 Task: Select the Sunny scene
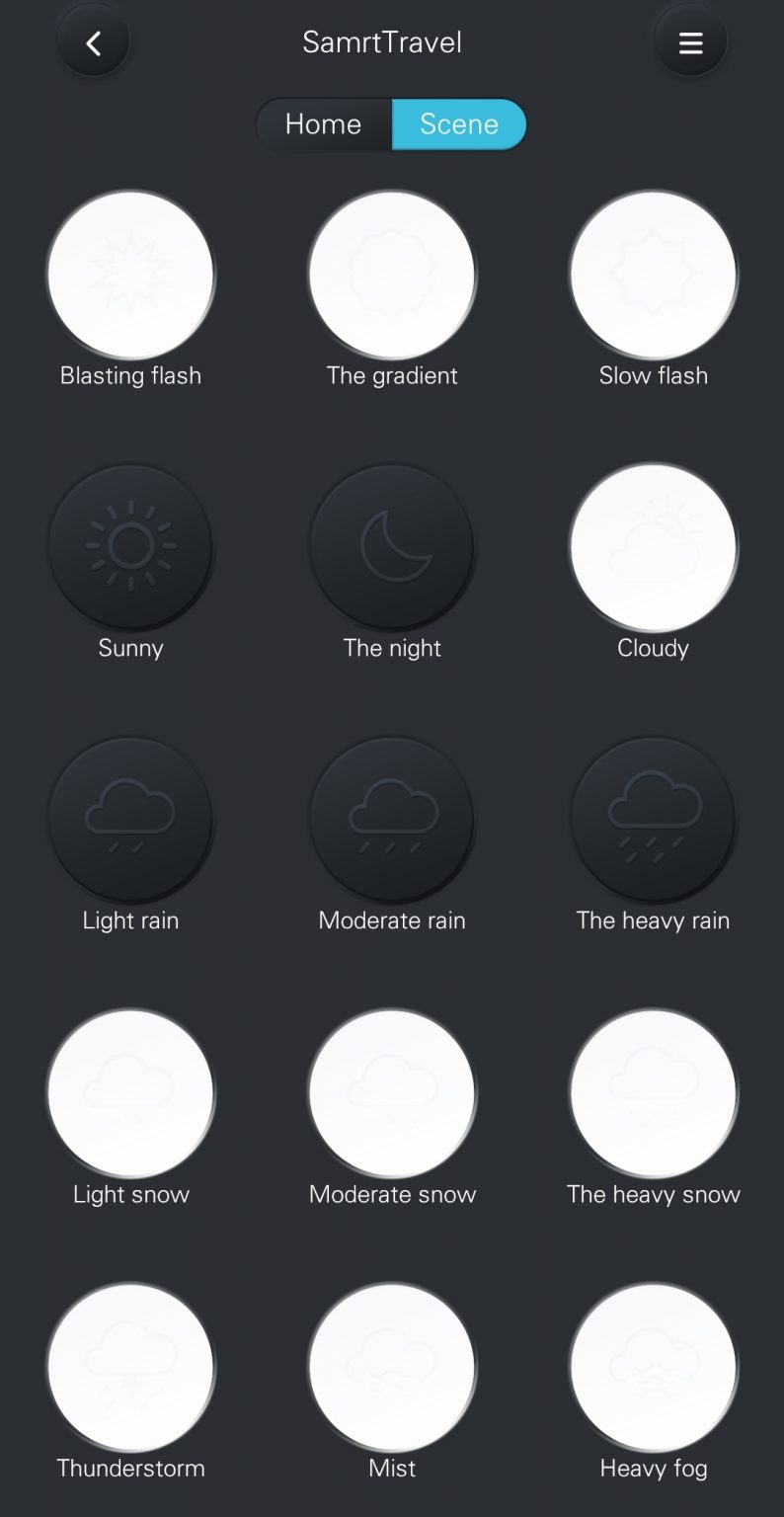coord(130,546)
